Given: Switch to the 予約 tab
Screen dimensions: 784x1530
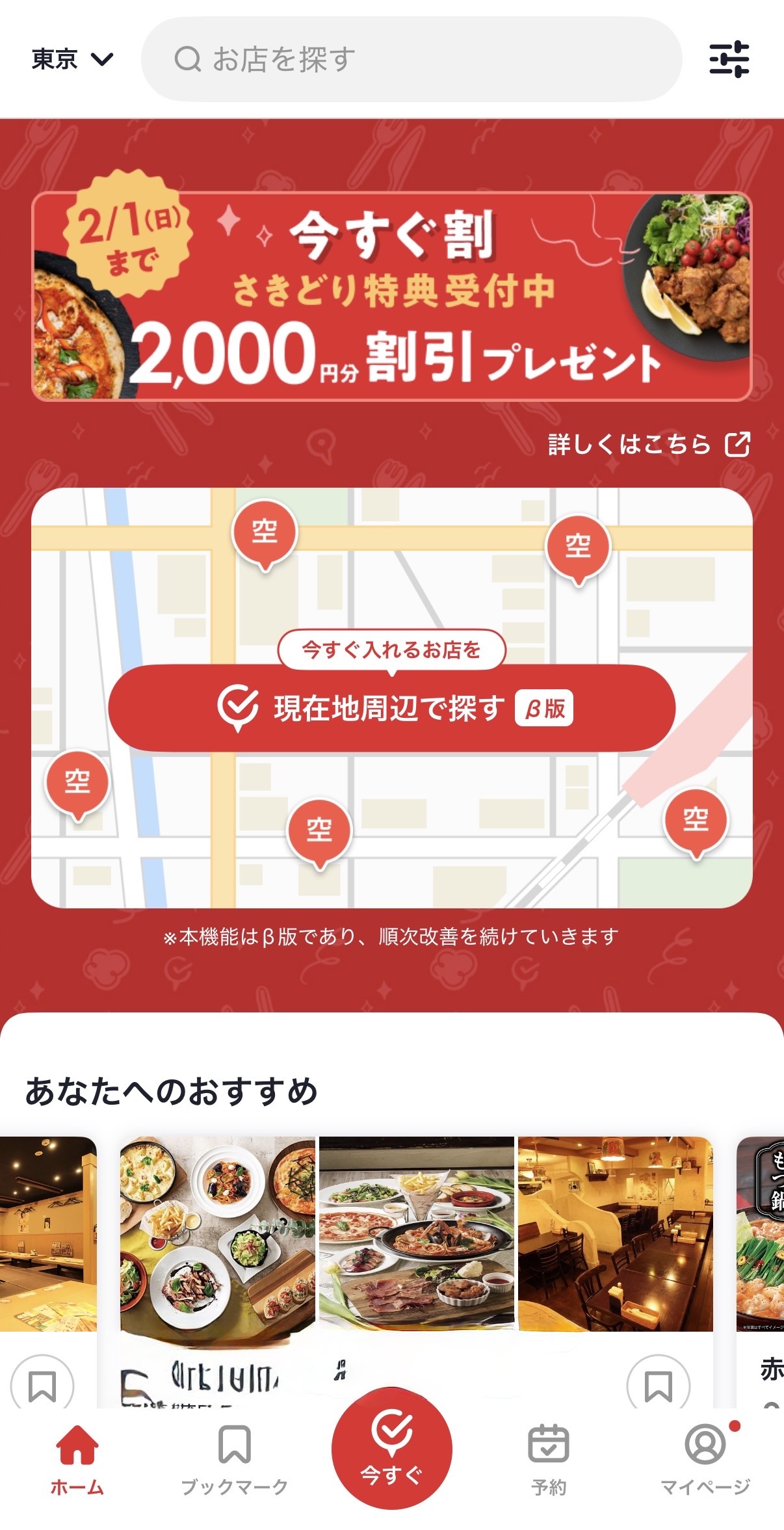Looking at the screenshot, I should coord(549,1458).
